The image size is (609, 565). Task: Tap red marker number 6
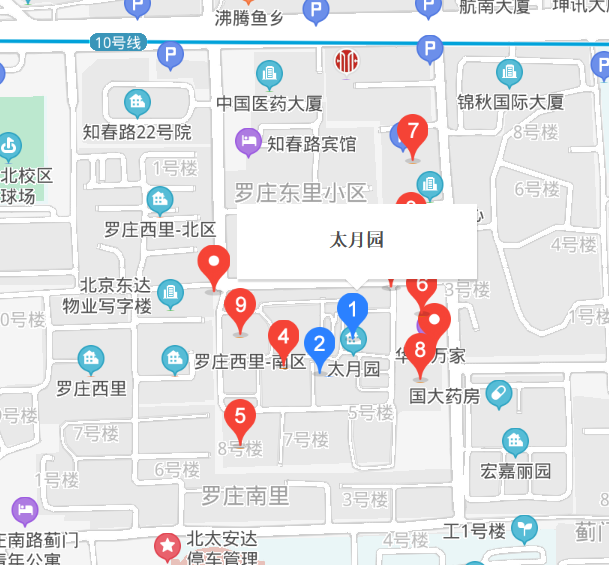421,286
